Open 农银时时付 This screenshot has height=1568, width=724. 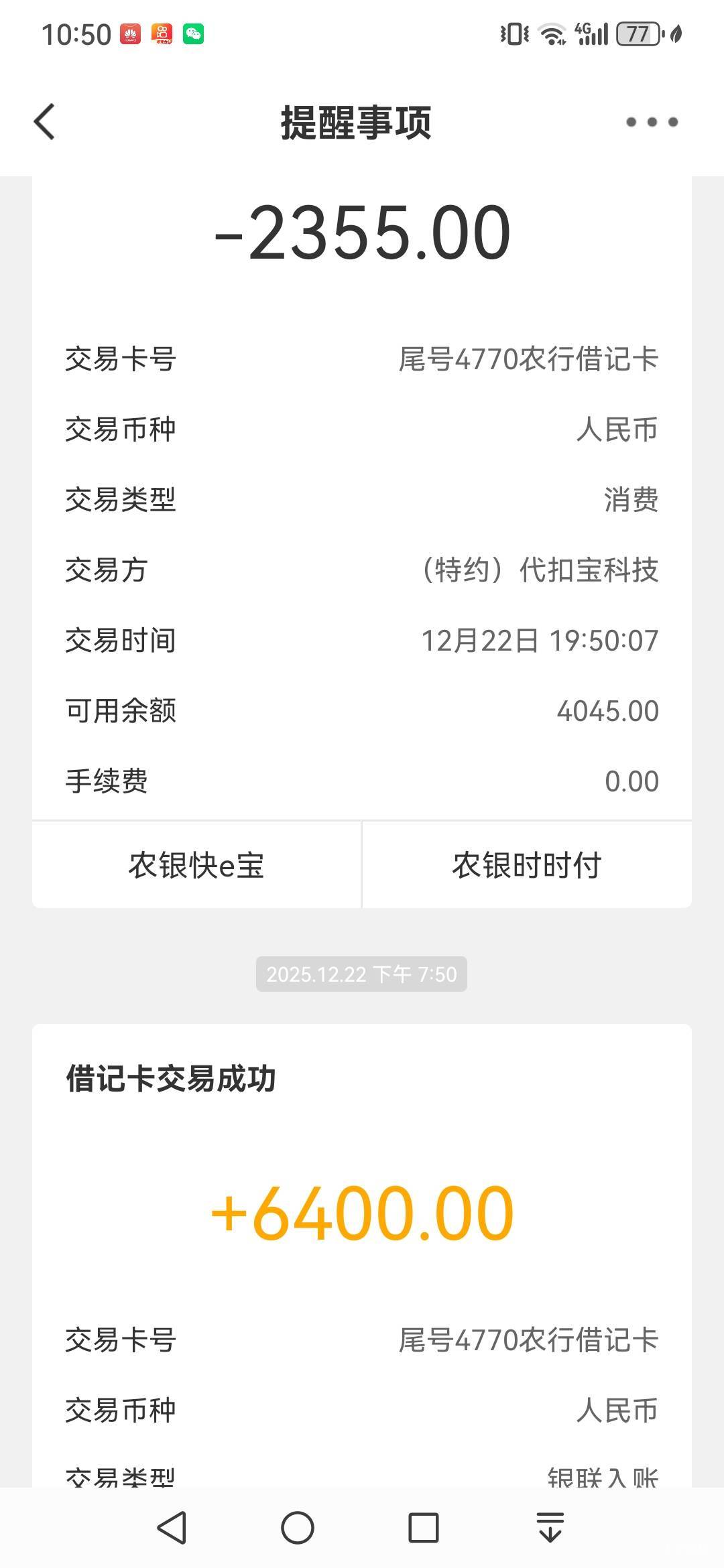coord(527,865)
